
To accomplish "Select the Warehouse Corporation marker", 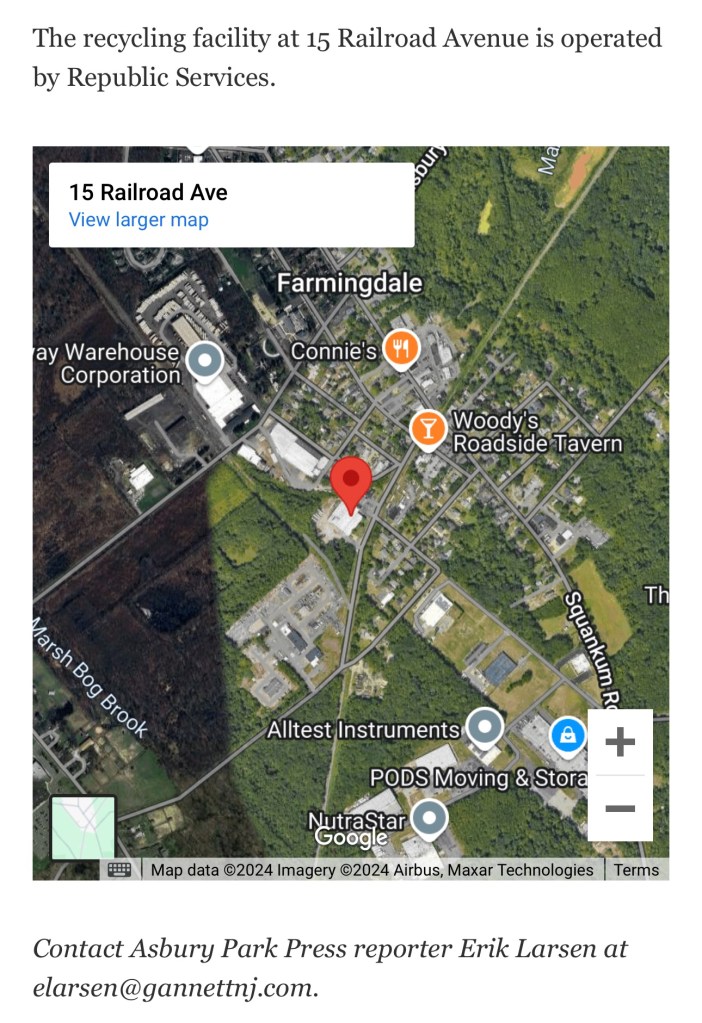I will click(206, 359).
